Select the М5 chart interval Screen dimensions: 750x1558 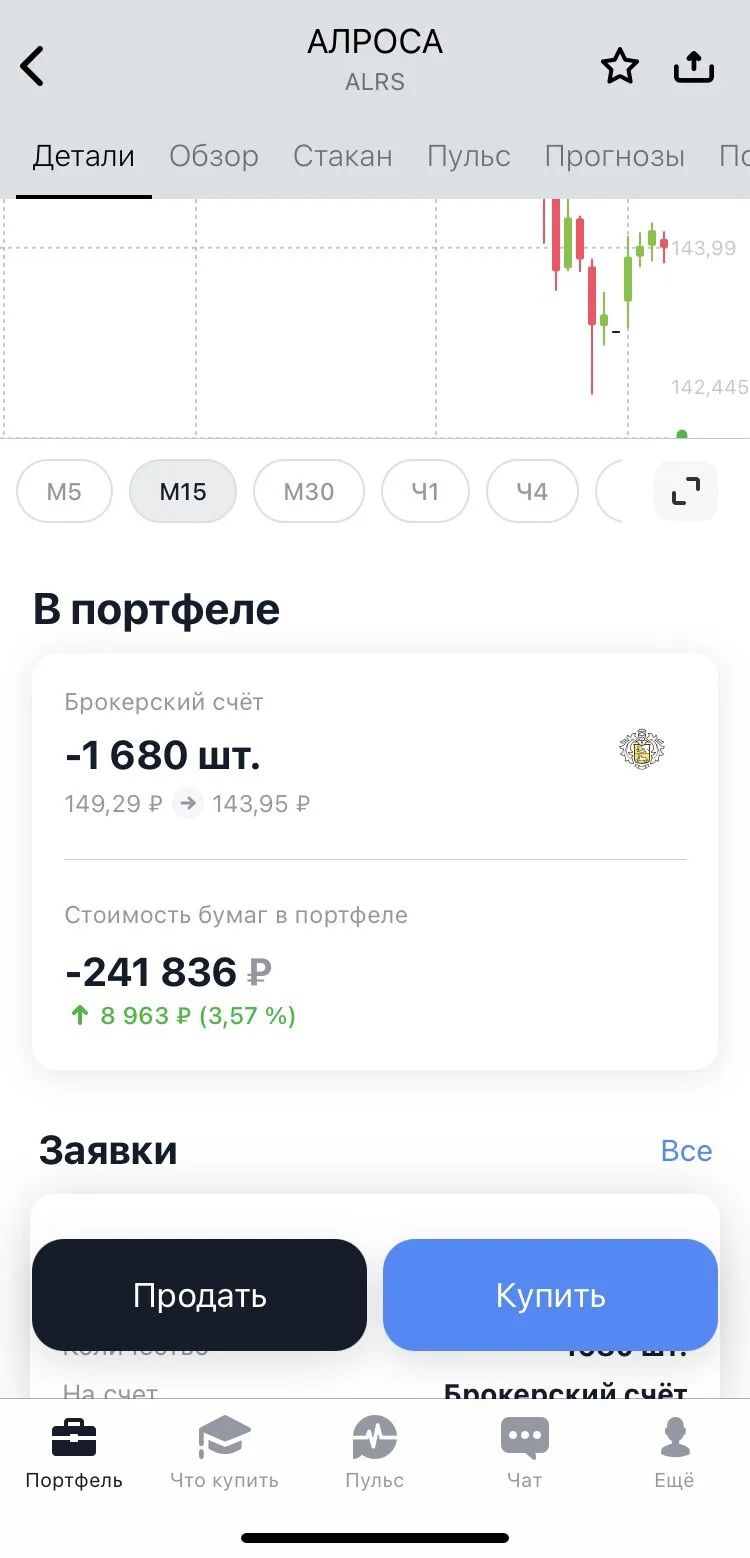[x=64, y=491]
